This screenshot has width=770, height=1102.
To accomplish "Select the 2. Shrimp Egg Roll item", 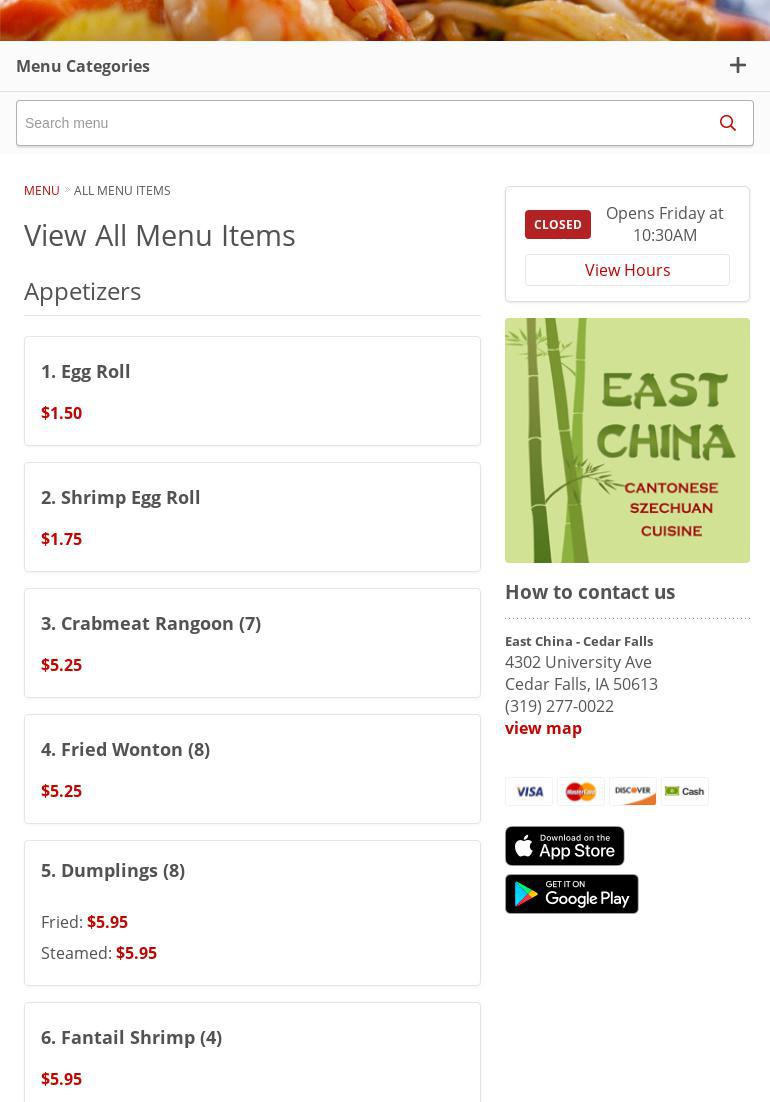I will click(121, 497).
